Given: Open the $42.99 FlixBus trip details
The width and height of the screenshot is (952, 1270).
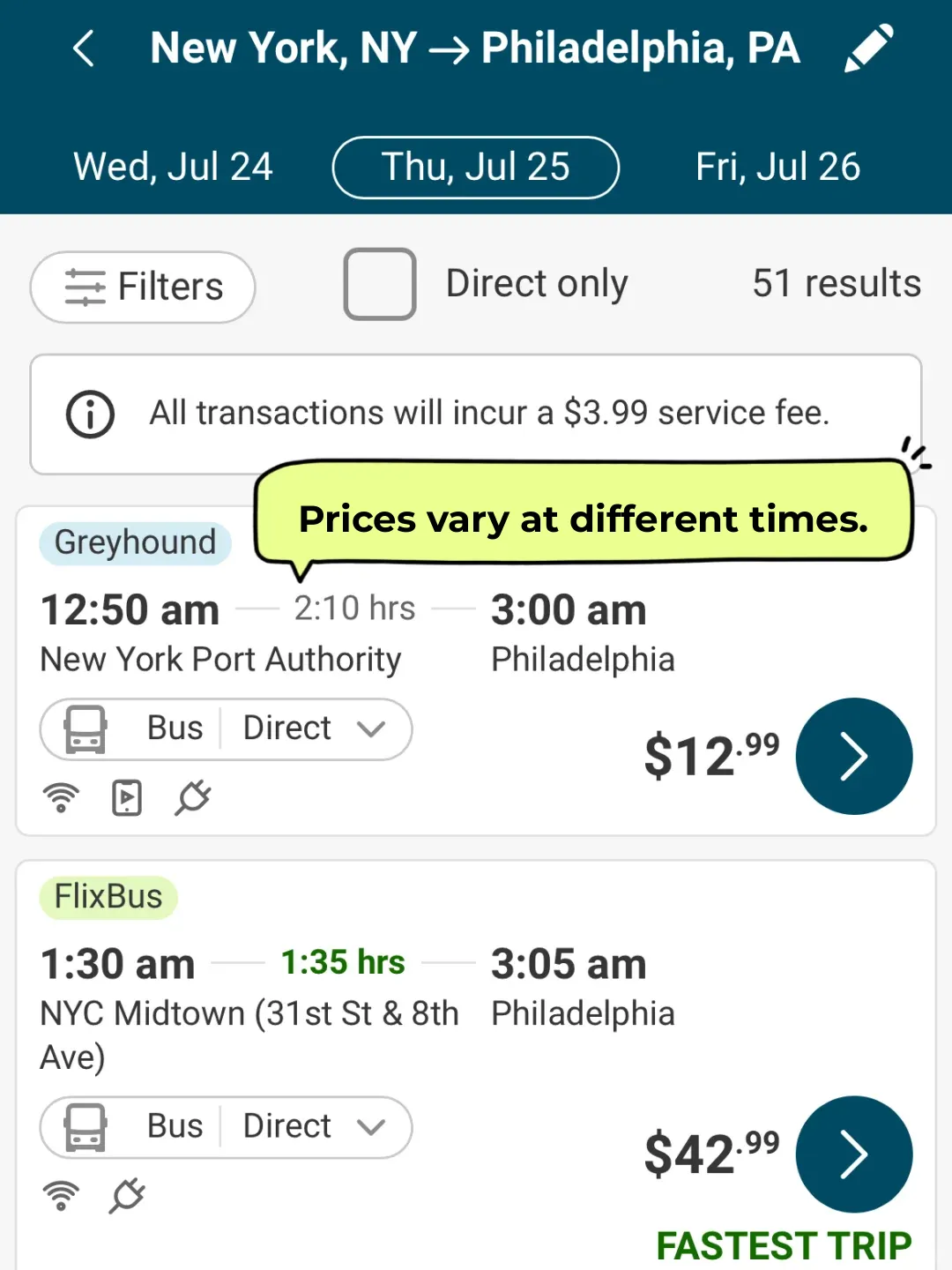Looking at the screenshot, I should point(852,1154).
